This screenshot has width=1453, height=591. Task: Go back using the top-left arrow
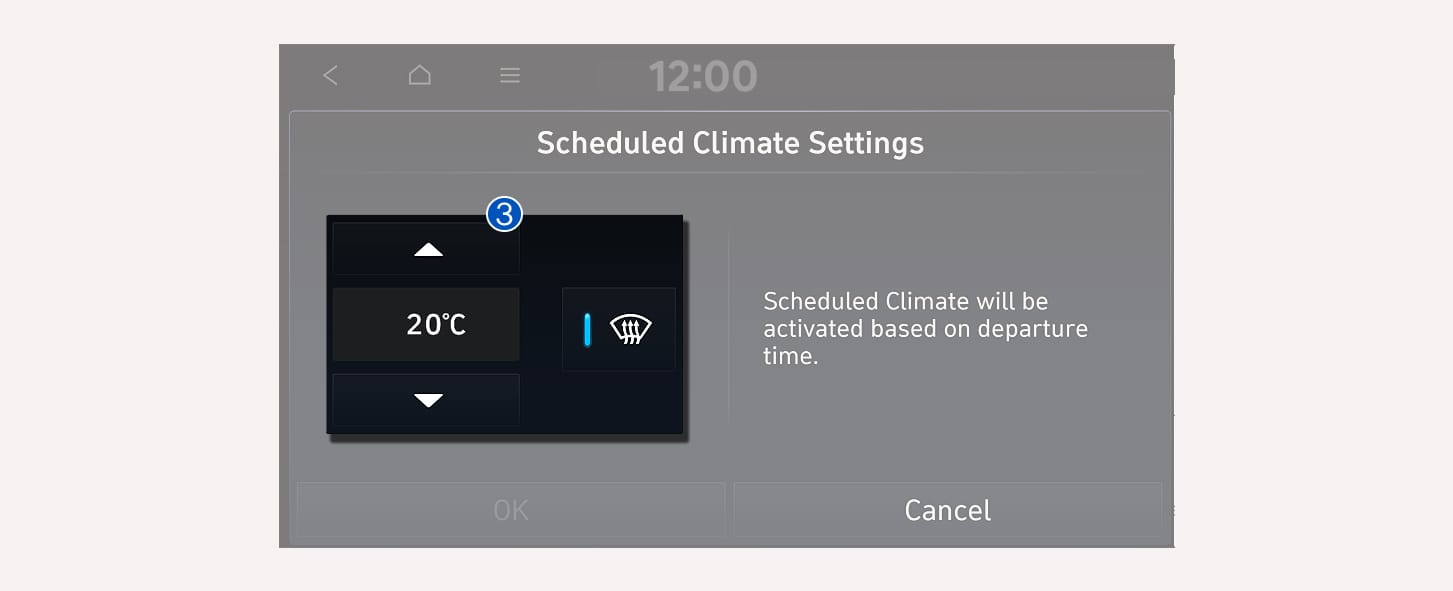click(331, 75)
